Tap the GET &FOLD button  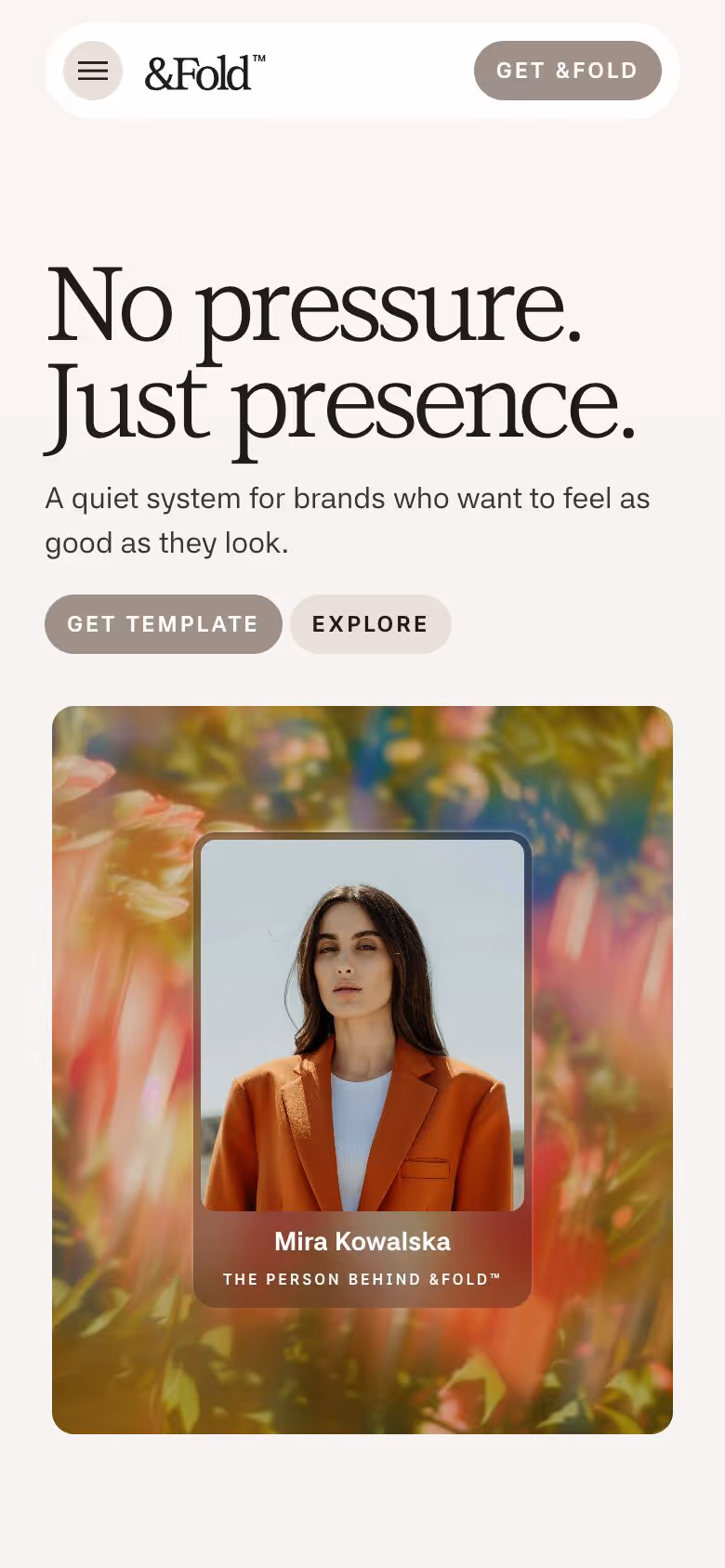[x=567, y=71]
